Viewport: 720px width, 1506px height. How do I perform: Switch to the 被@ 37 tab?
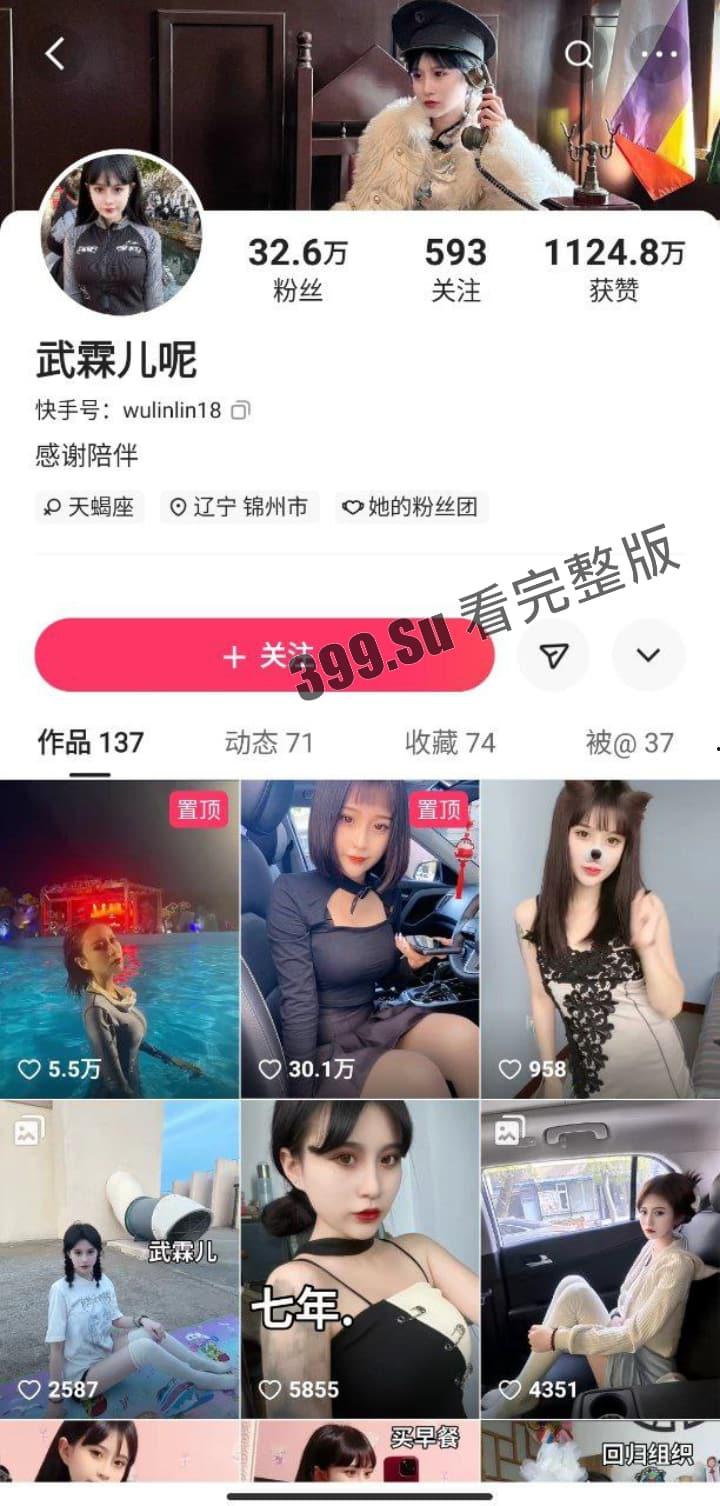pyautogui.click(x=629, y=743)
